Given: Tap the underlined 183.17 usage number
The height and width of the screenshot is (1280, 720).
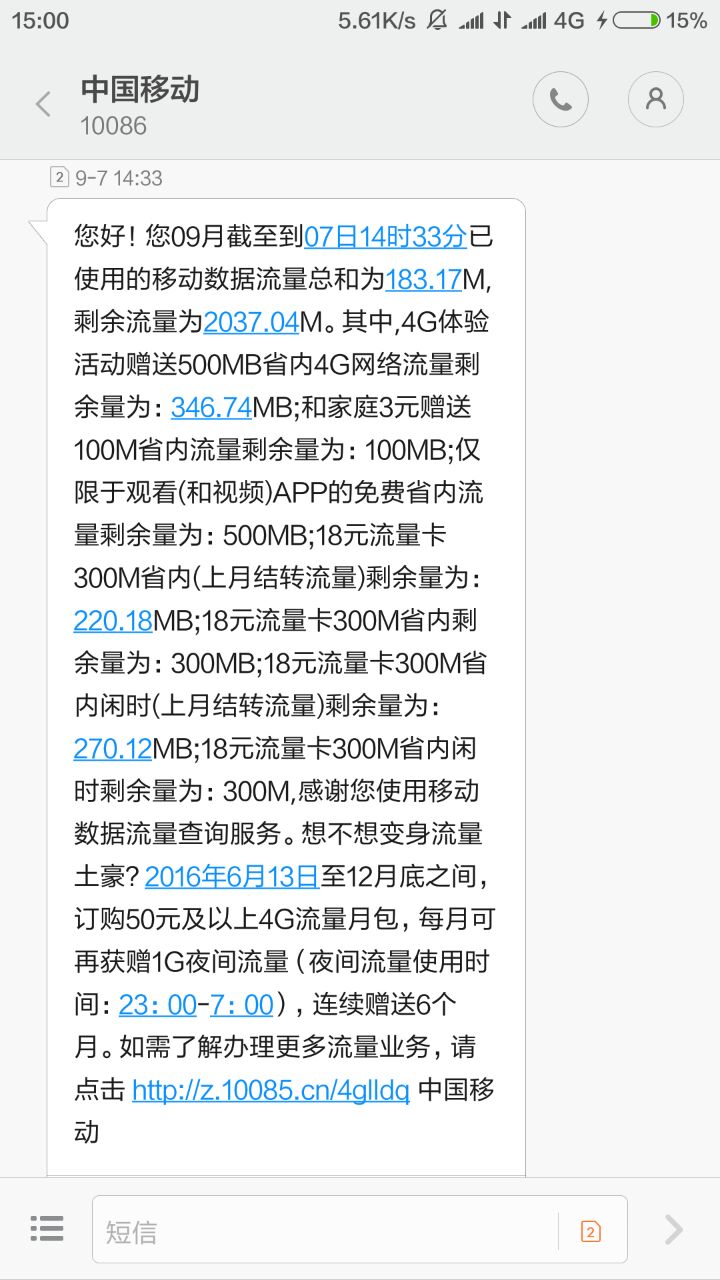Looking at the screenshot, I should coord(422,280).
